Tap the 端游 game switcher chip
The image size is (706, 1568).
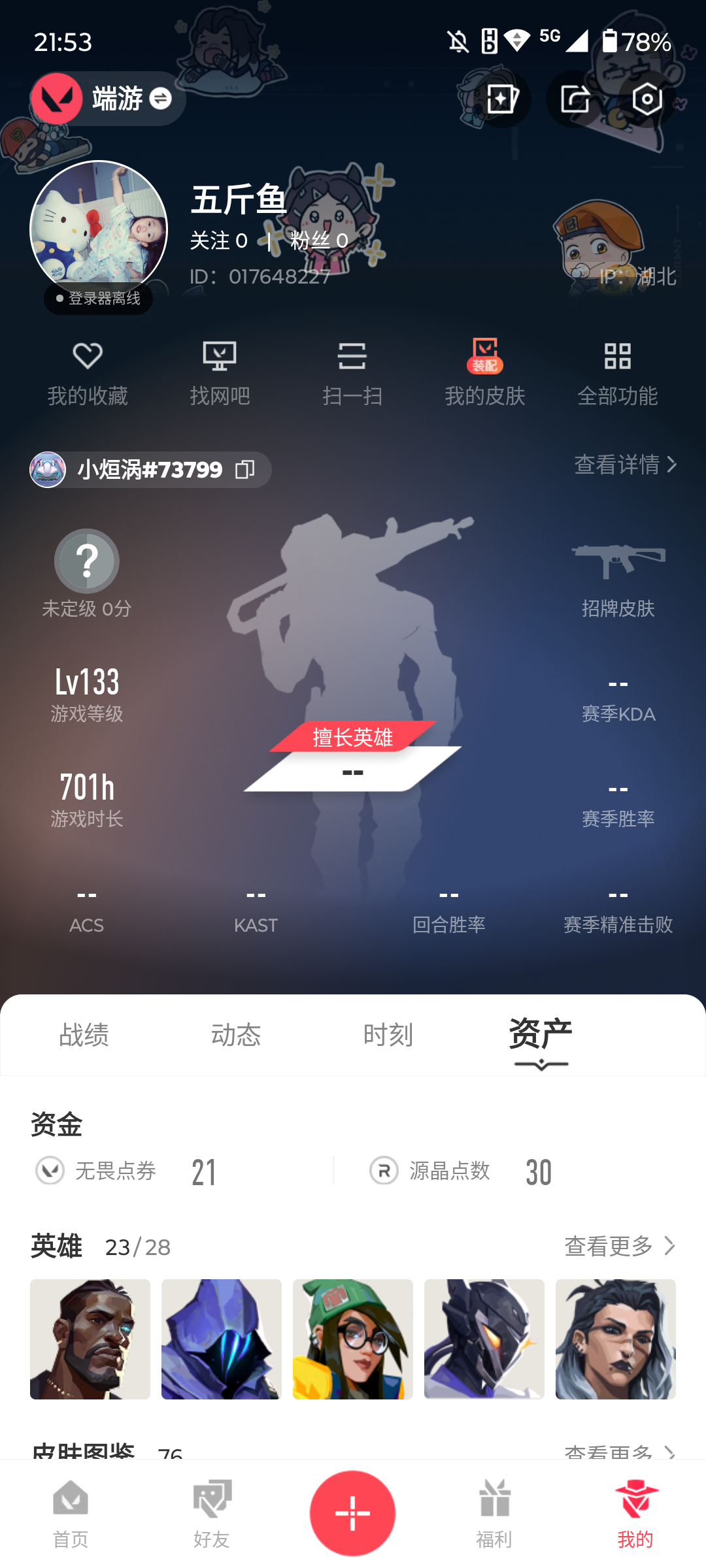(108, 99)
